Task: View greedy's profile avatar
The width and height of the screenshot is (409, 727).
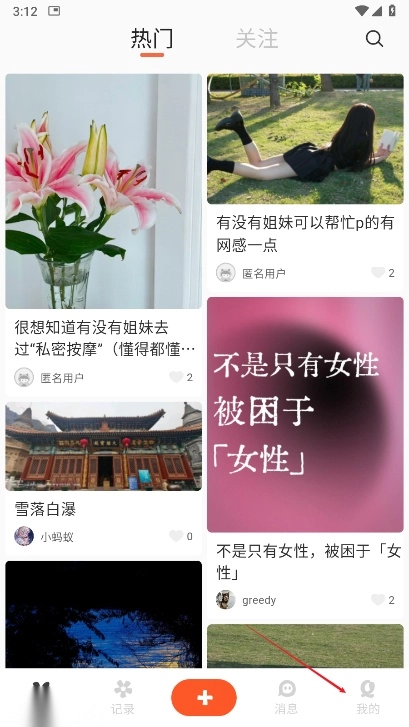Action: pyautogui.click(x=226, y=599)
